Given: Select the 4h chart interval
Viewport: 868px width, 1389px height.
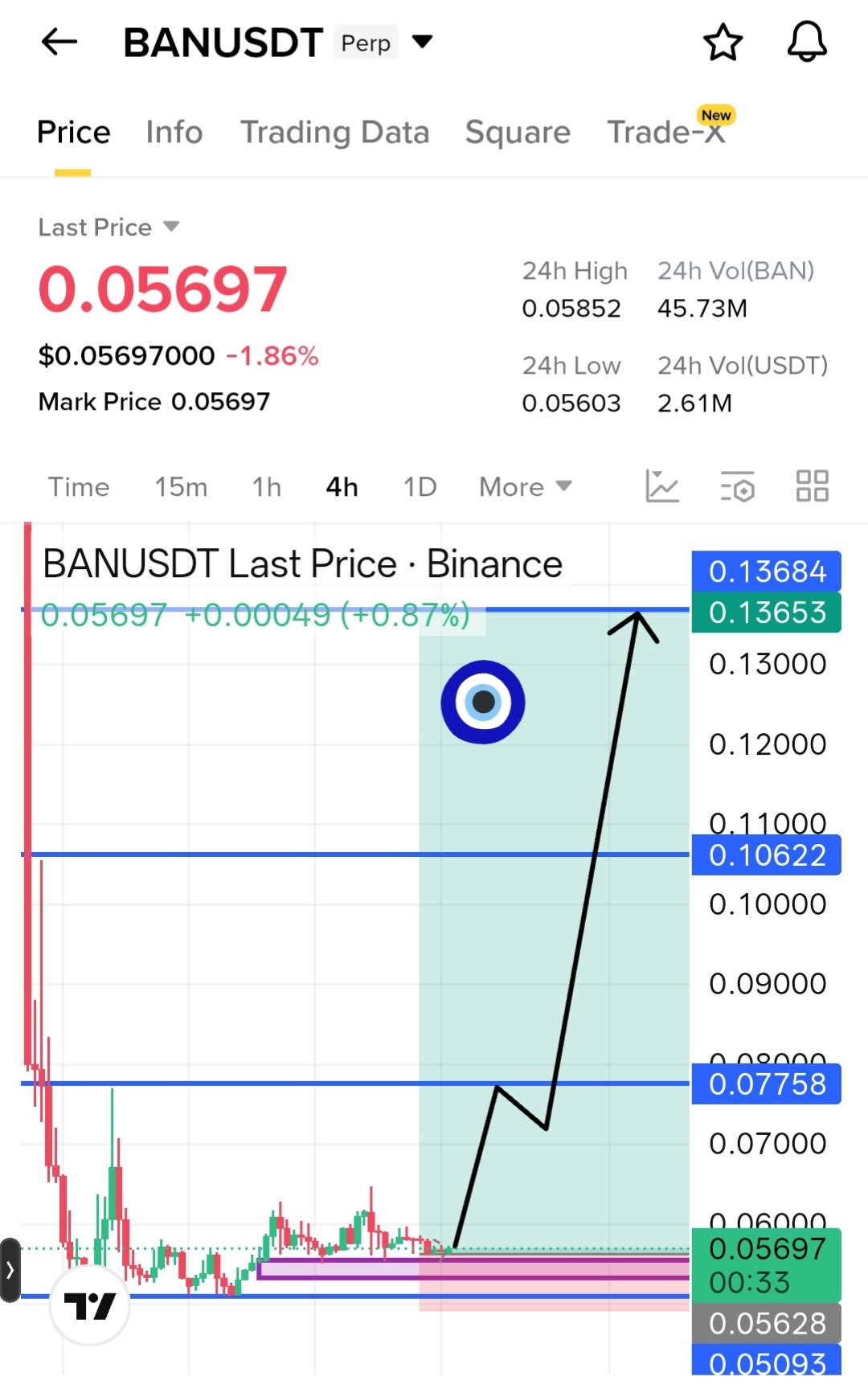Looking at the screenshot, I should (342, 487).
